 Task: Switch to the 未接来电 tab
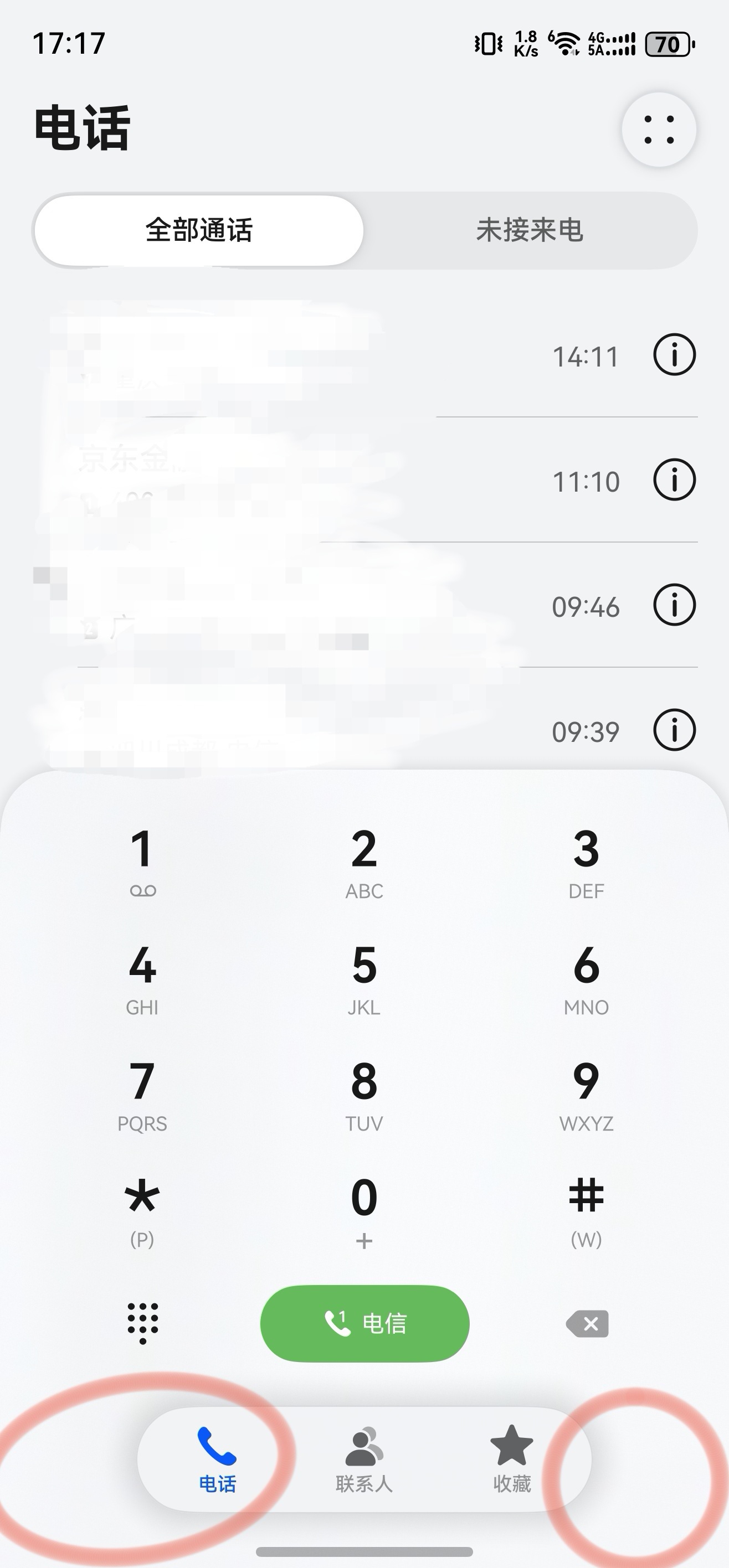click(x=529, y=231)
